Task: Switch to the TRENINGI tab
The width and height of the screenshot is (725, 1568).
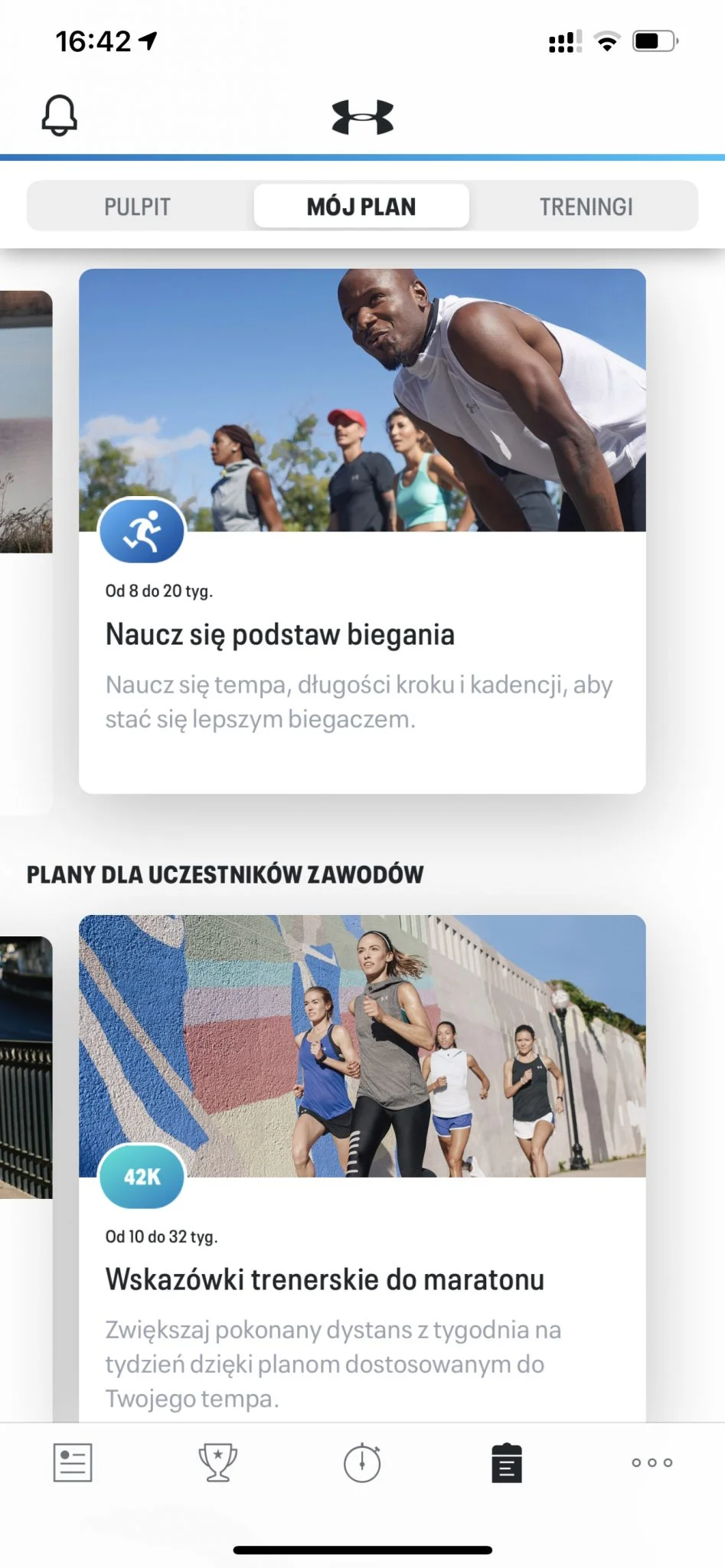Action: click(x=586, y=207)
